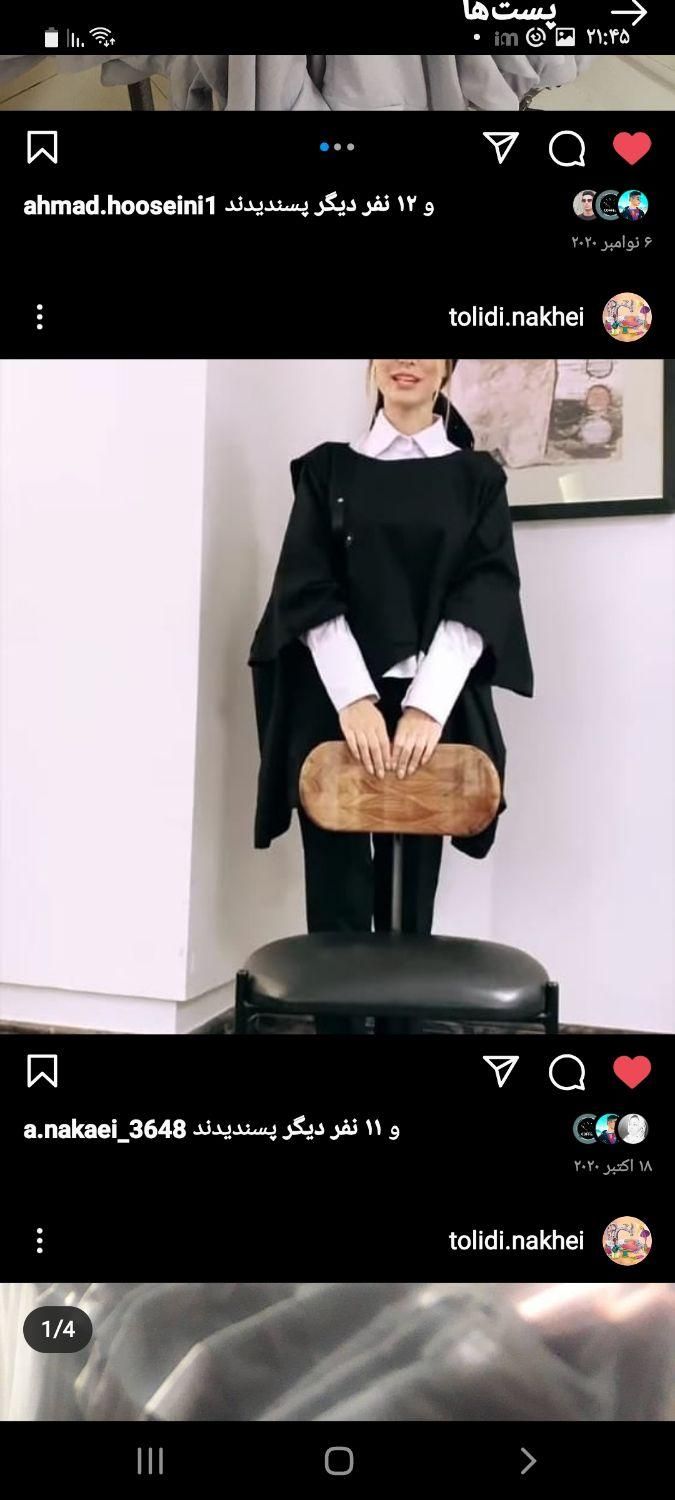Open options menu of the 1/4 carousel post
Screen dimensions: 675x1500
[x=40, y=1241]
